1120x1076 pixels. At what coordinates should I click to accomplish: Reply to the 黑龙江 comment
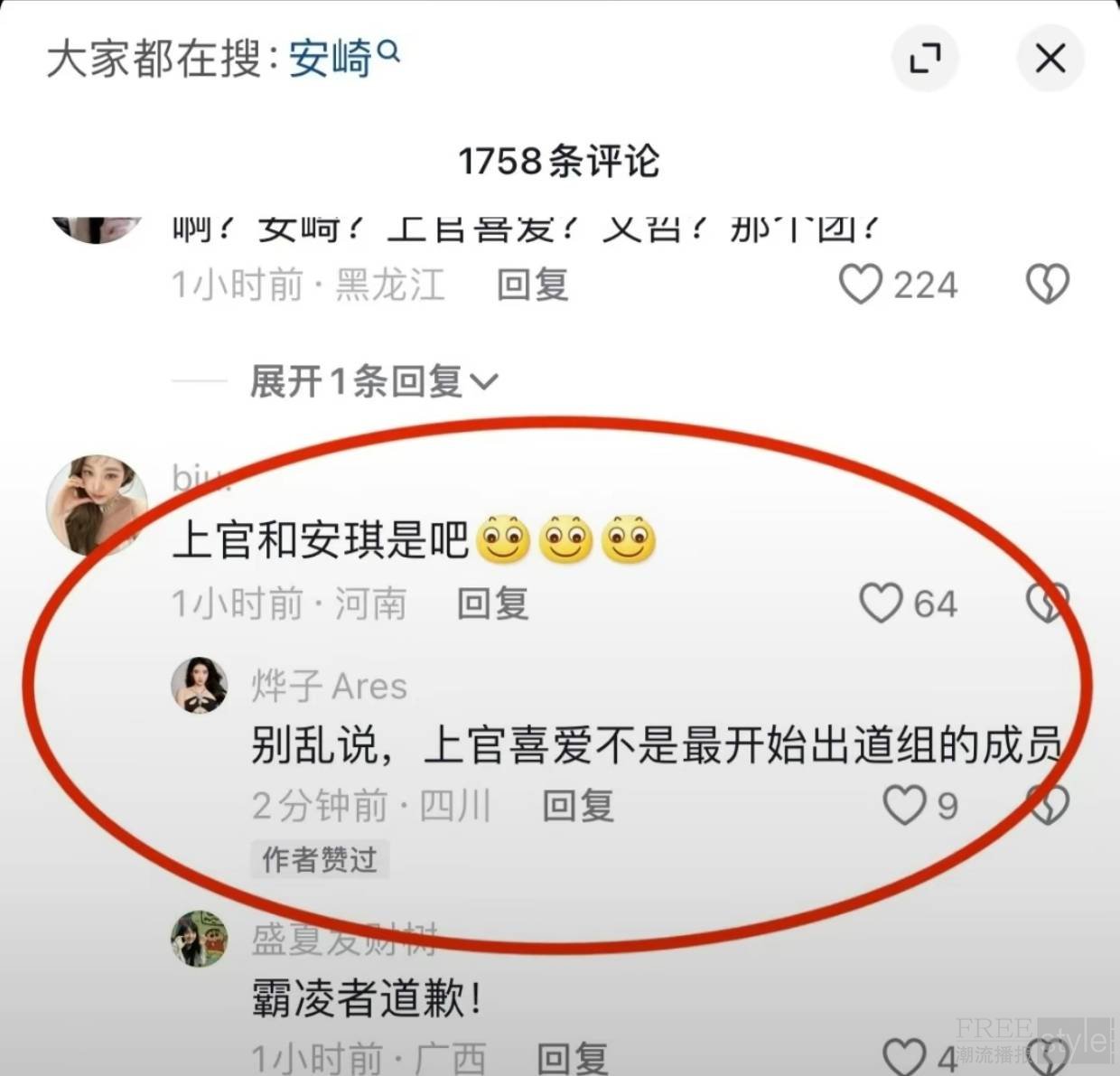pyautogui.click(x=532, y=285)
